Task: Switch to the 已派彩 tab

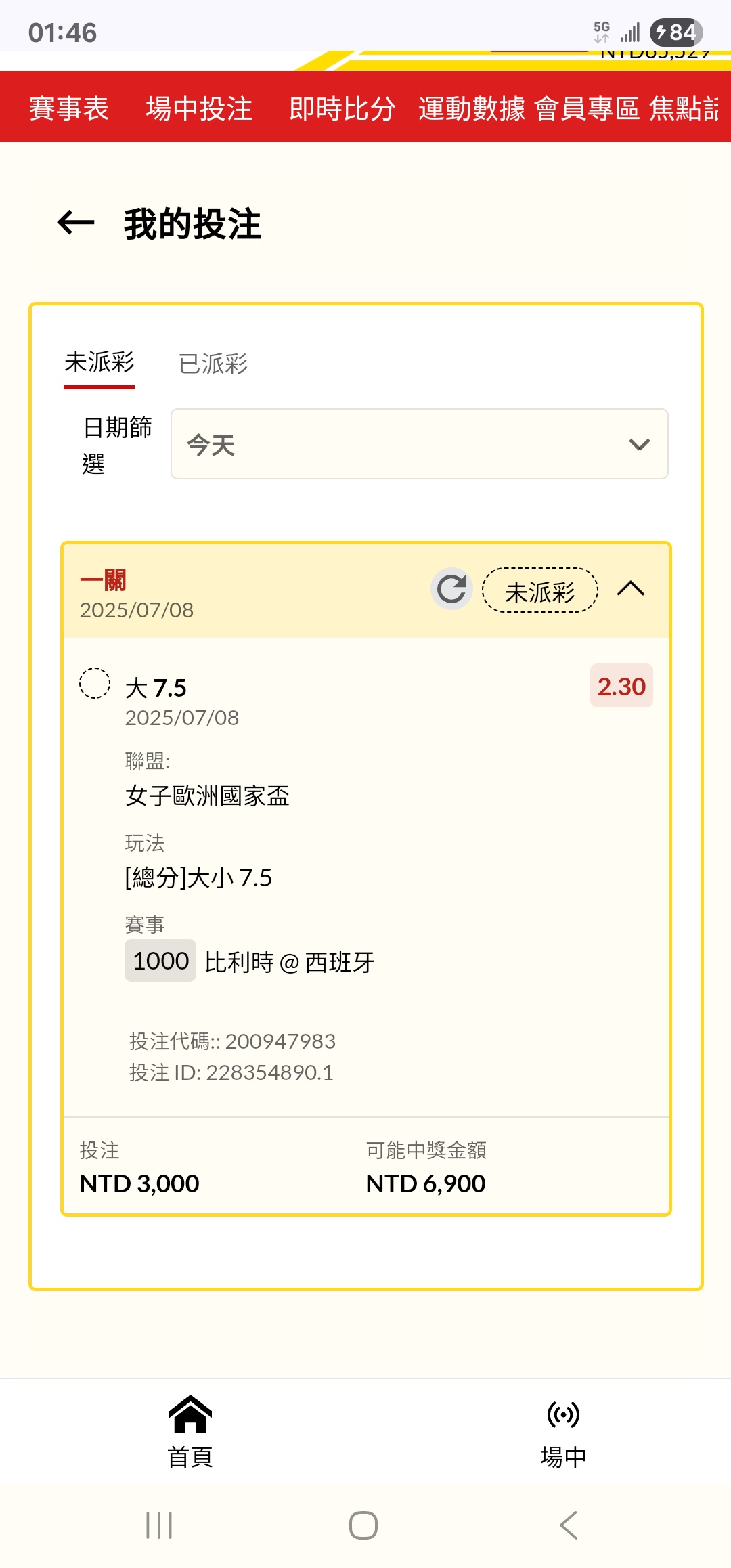Action: coord(213,364)
